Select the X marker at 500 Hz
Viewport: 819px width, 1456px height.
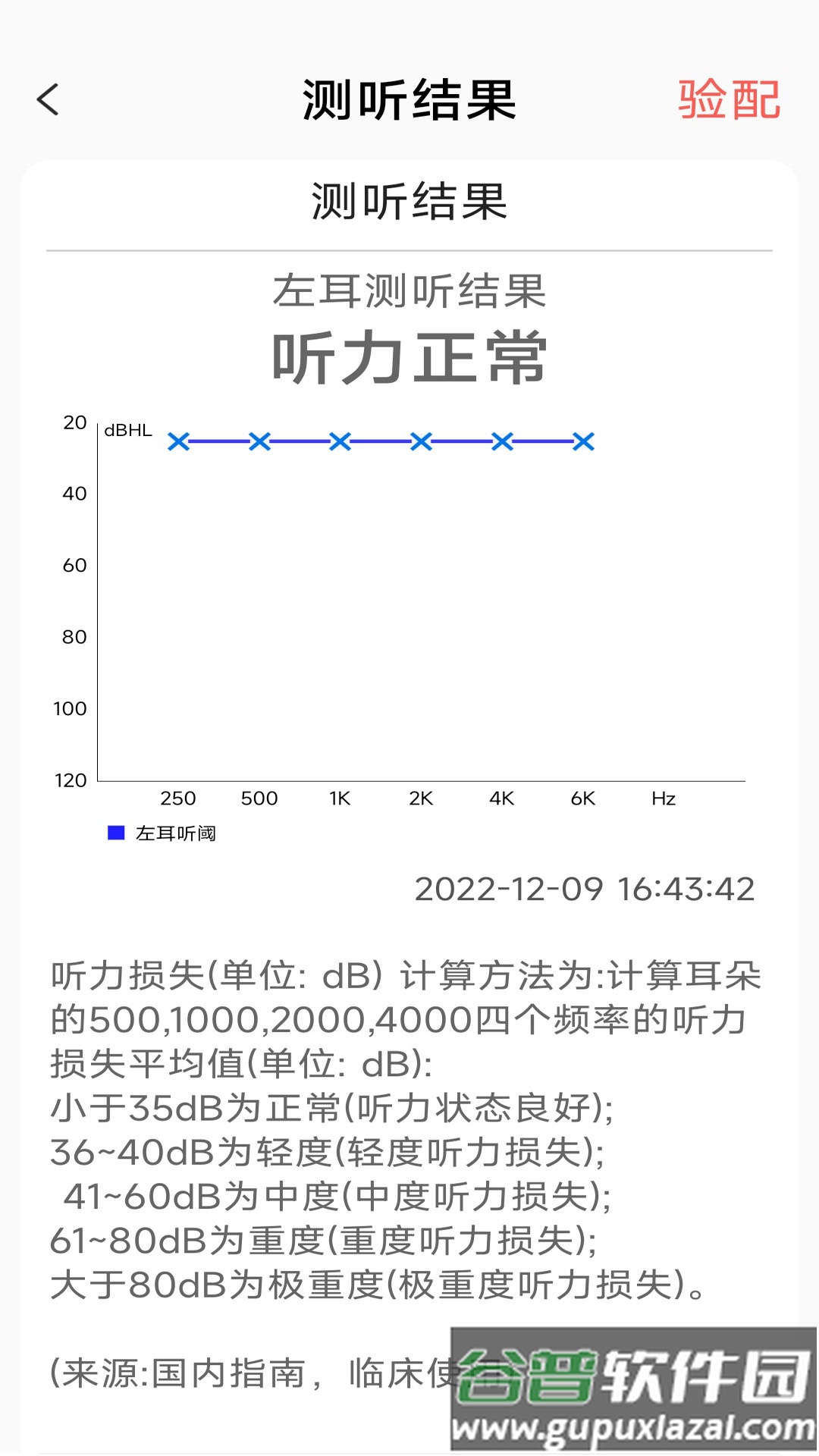click(258, 441)
